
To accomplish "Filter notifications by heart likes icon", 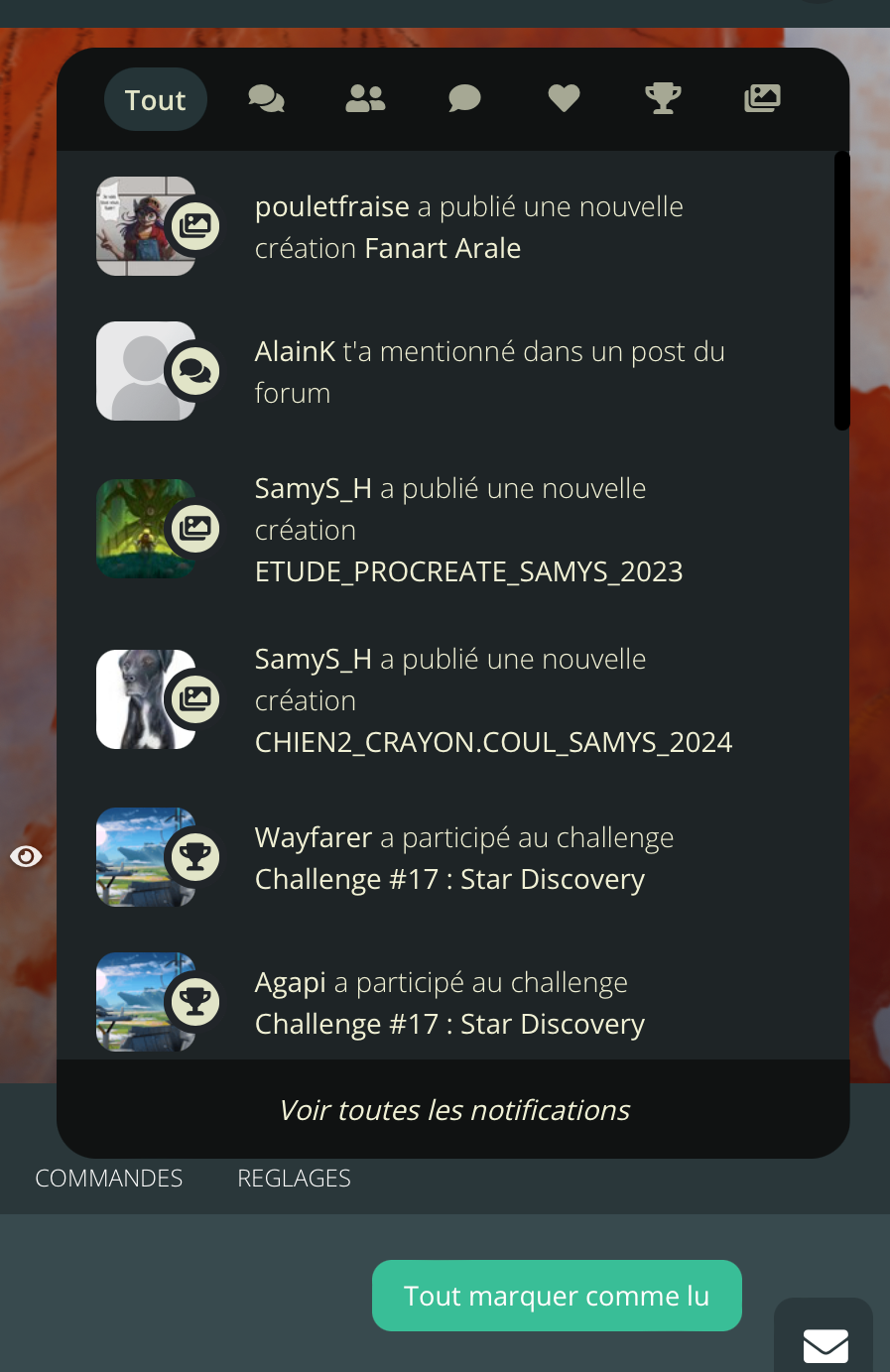I will click(563, 98).
